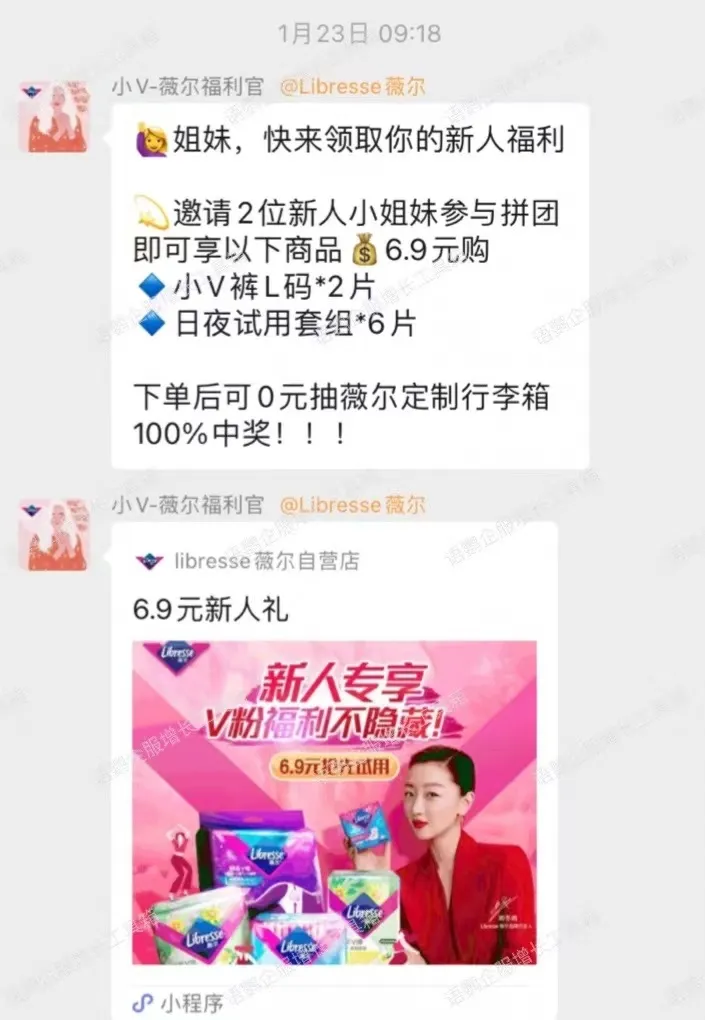Open sender avatar beside the 新人福利 text message
The height and width of the screenshot is (1020, 705).
[x=53, y=117]
